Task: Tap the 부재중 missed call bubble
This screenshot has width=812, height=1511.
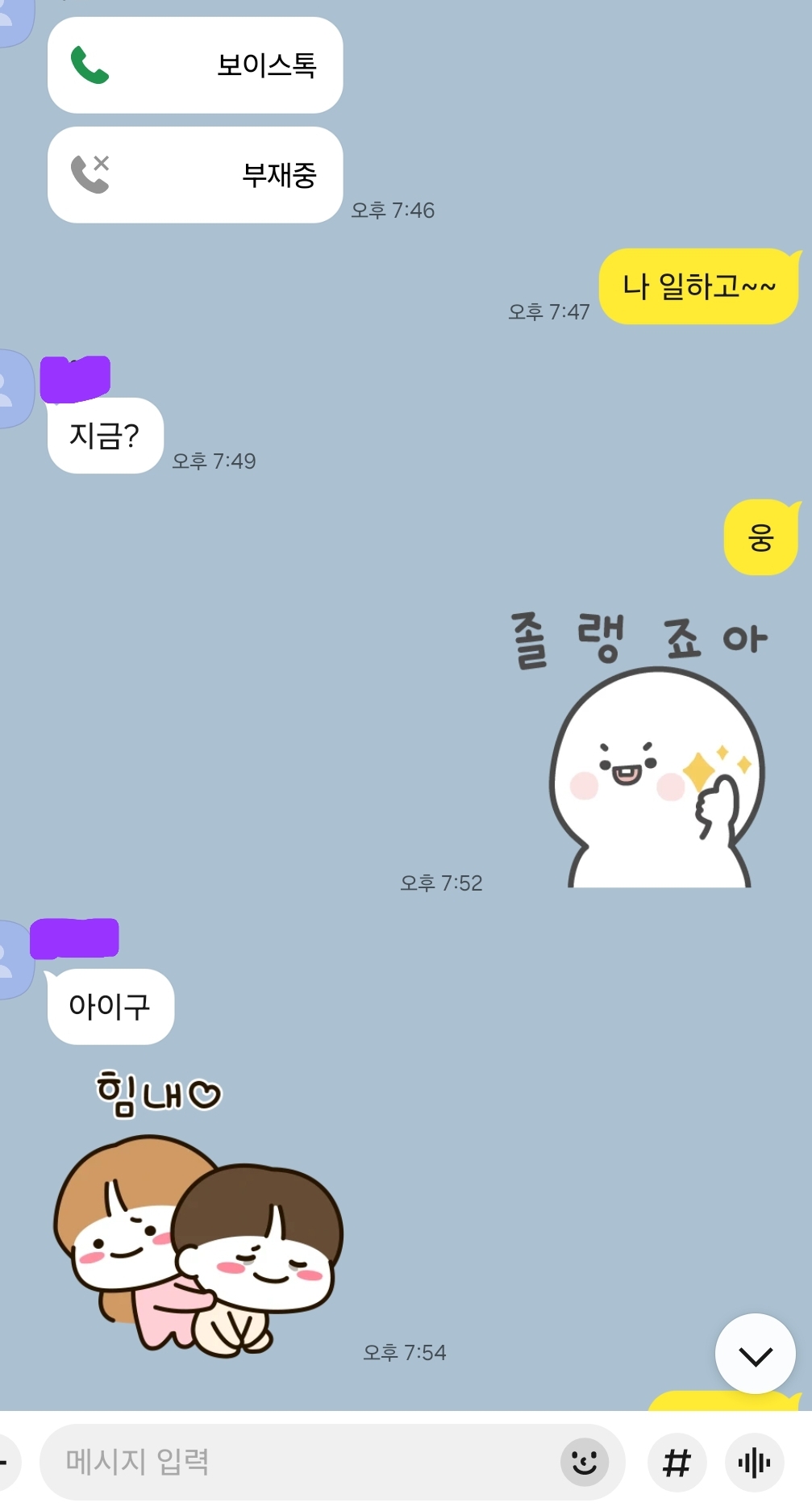Action: (x=195, y=175)
